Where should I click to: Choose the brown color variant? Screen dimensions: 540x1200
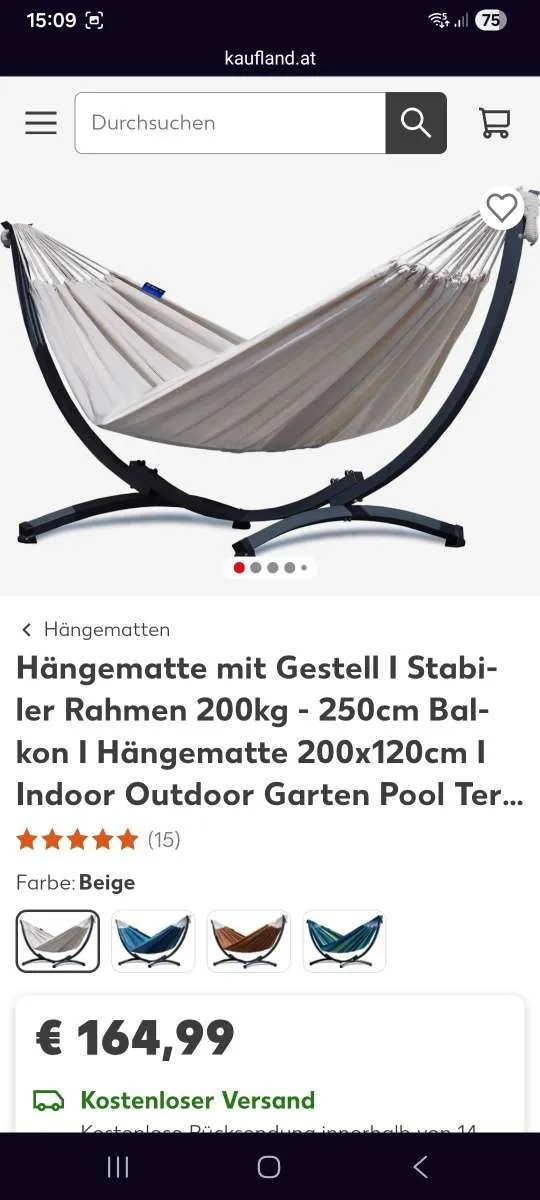[249, 941]
